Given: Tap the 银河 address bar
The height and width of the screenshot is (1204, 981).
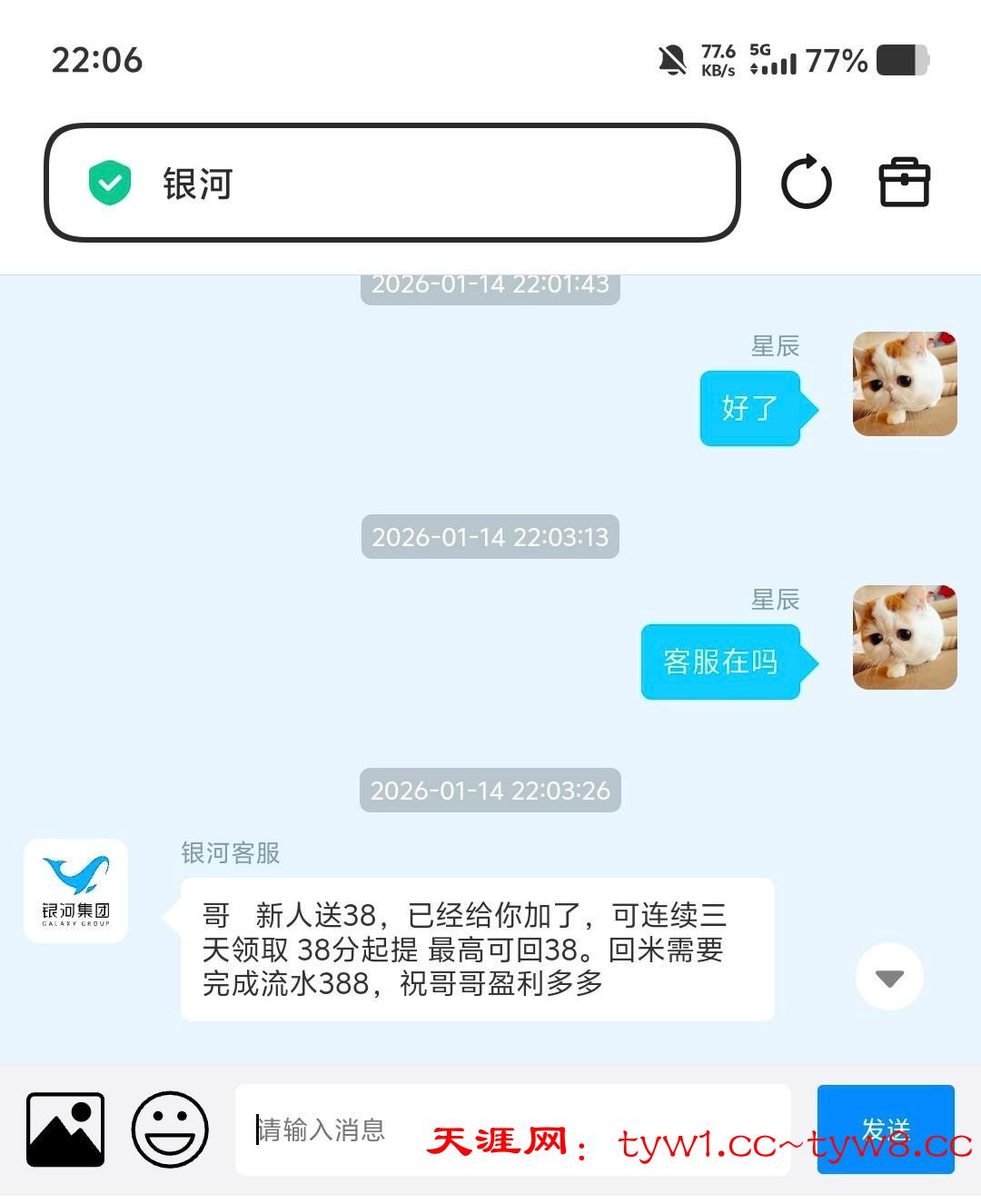Looking at the screenshot, I should [x=391, y=183].
